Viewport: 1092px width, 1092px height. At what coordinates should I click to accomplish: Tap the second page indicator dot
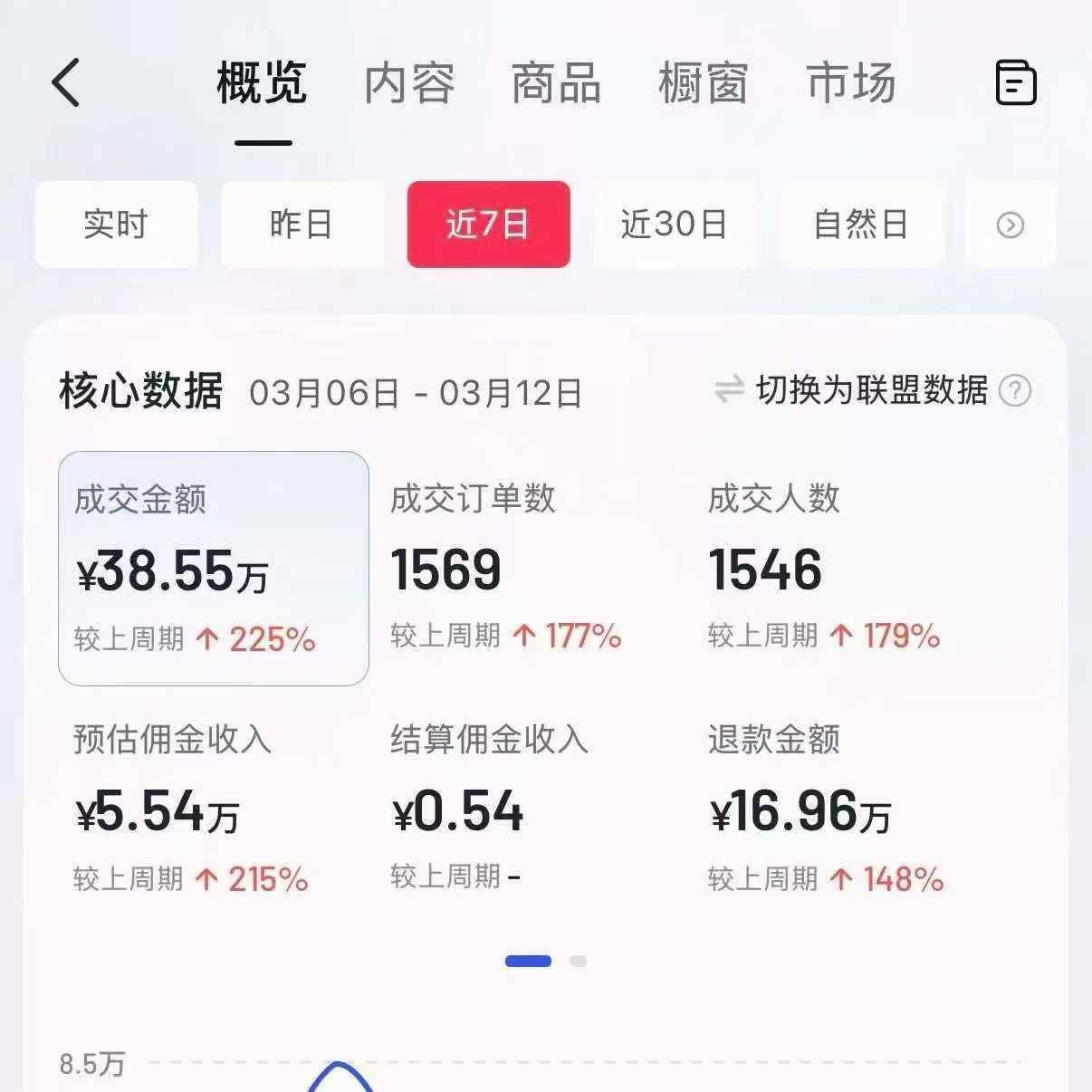click(x=578, y=962)
